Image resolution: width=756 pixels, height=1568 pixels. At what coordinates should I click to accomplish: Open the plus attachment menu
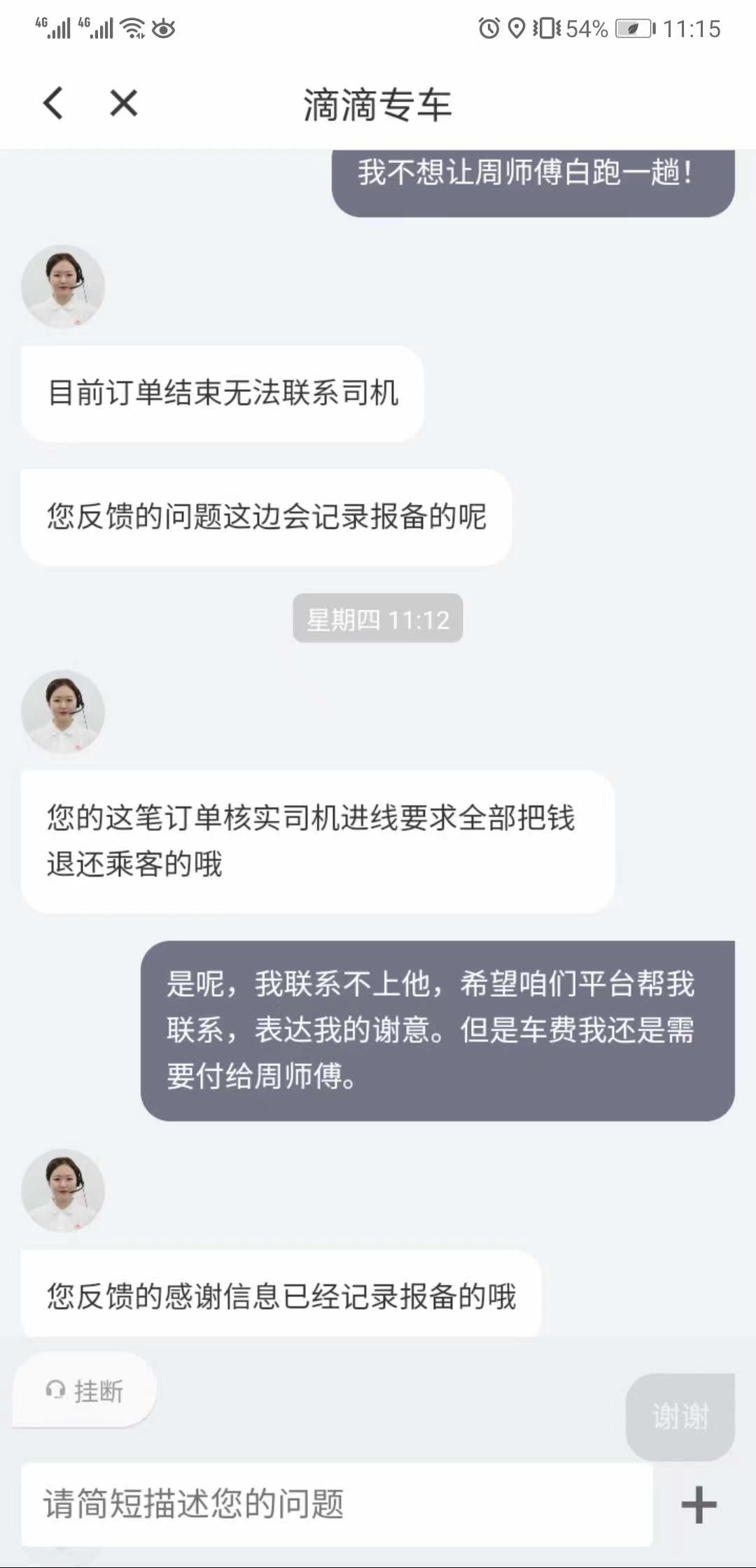pyautogui.click(x=699, y=1504)
